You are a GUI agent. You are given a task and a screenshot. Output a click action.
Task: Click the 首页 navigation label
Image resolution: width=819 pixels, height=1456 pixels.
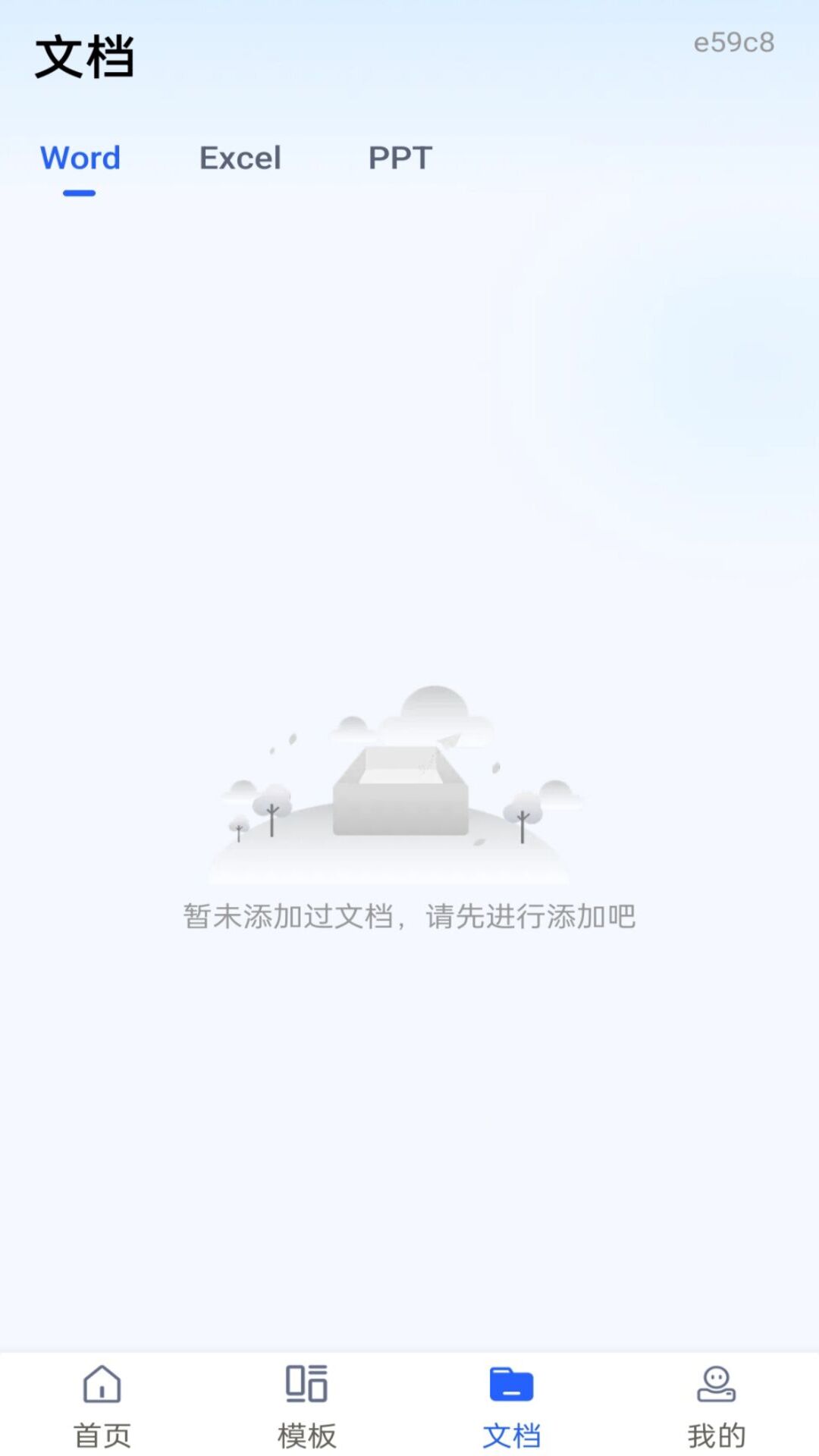pyautogui.click(x=102, y=1432)
